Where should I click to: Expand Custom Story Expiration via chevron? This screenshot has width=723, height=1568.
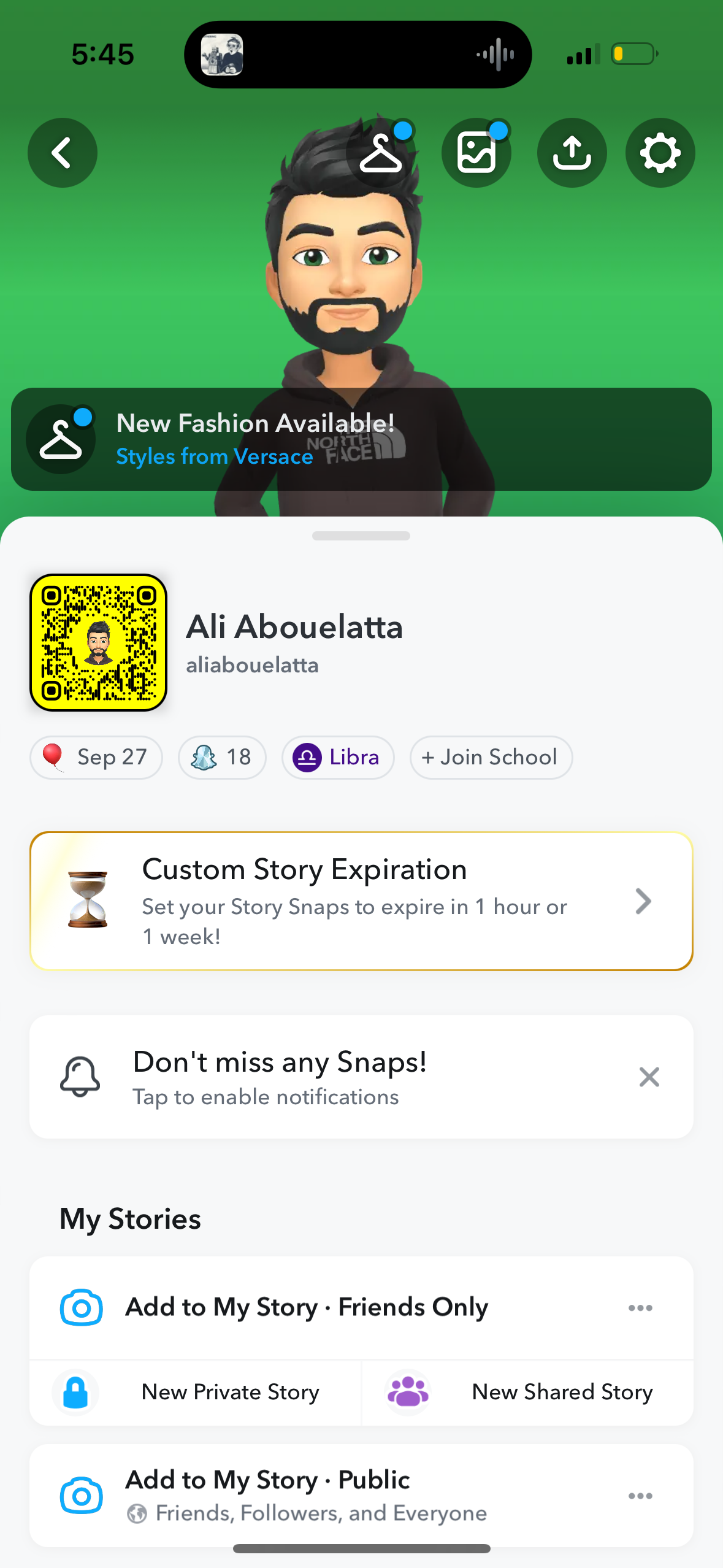(x=643, y=901)
